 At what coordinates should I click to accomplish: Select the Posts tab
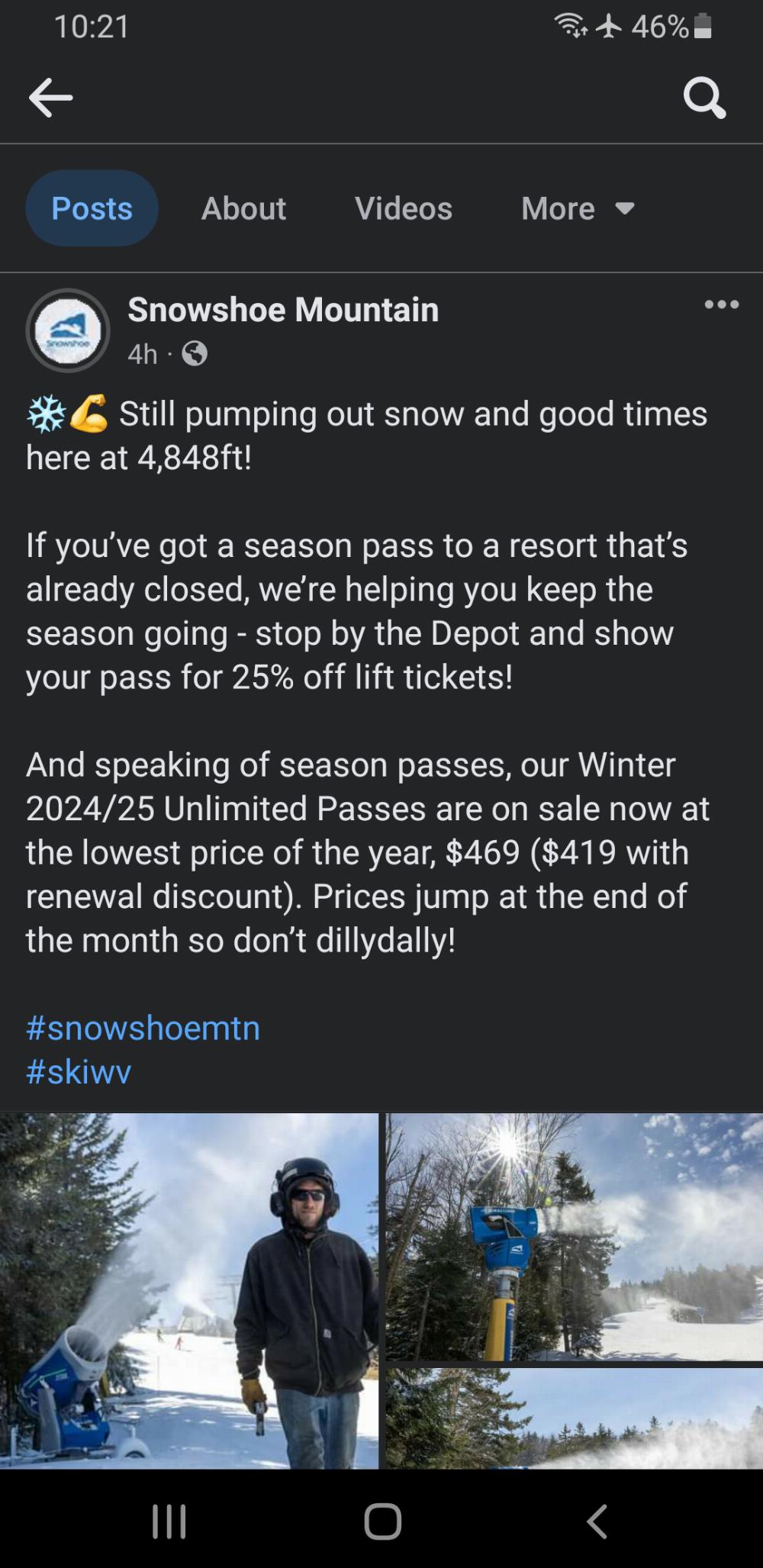[92, 208]
